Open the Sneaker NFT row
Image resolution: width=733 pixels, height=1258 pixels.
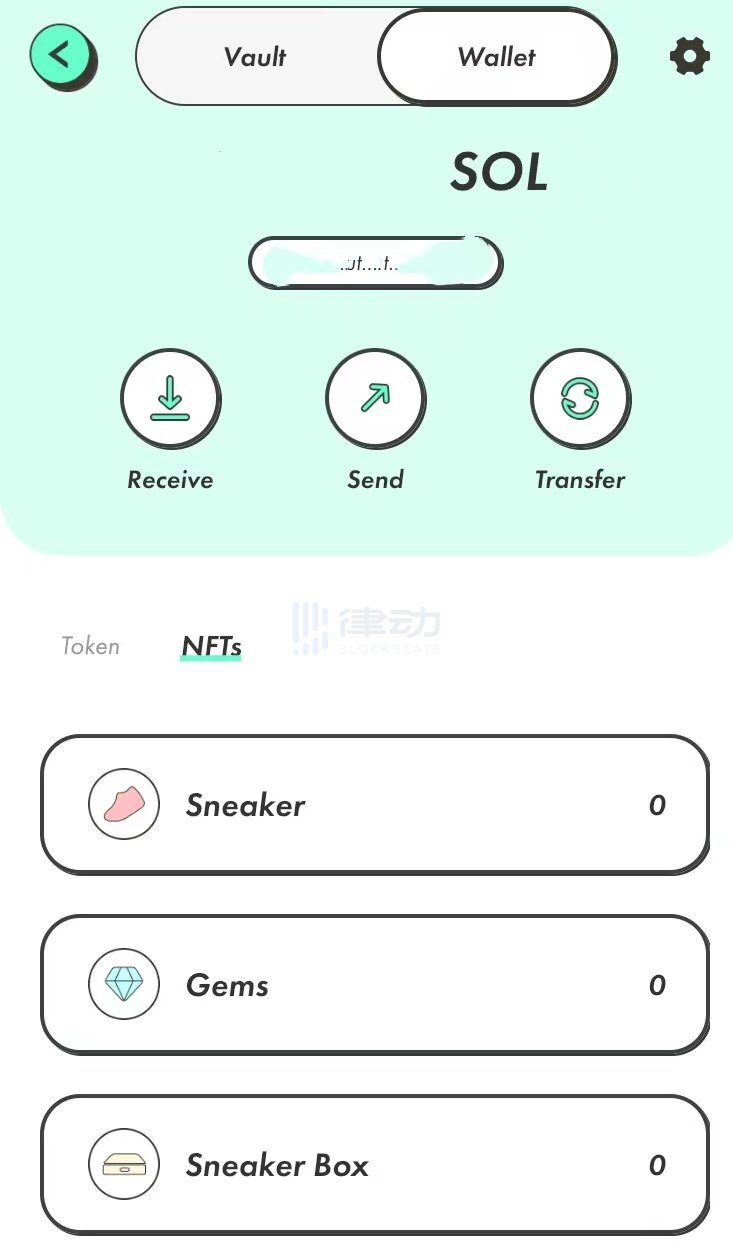click(374, 805)
